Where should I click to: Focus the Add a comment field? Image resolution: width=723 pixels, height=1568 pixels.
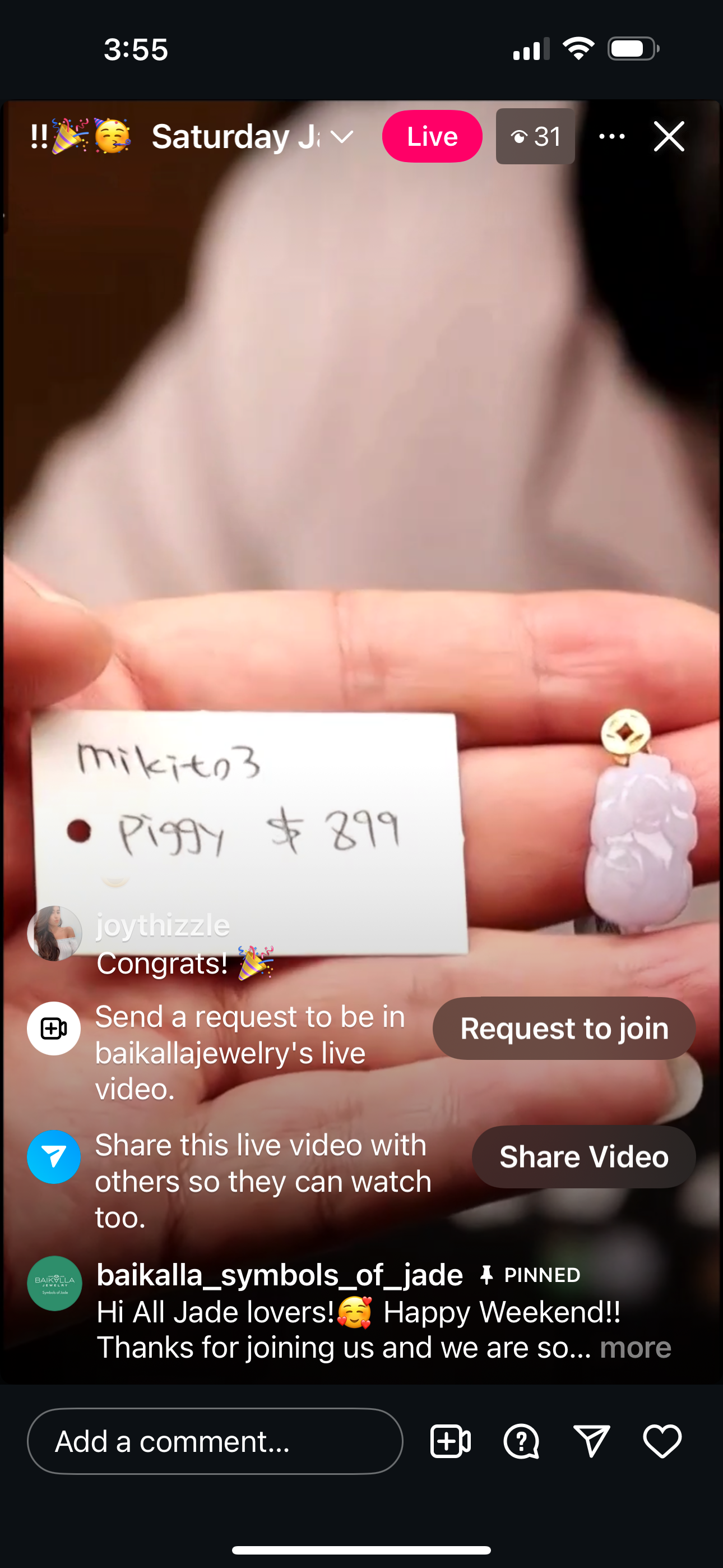click(x=215, y=1441)
